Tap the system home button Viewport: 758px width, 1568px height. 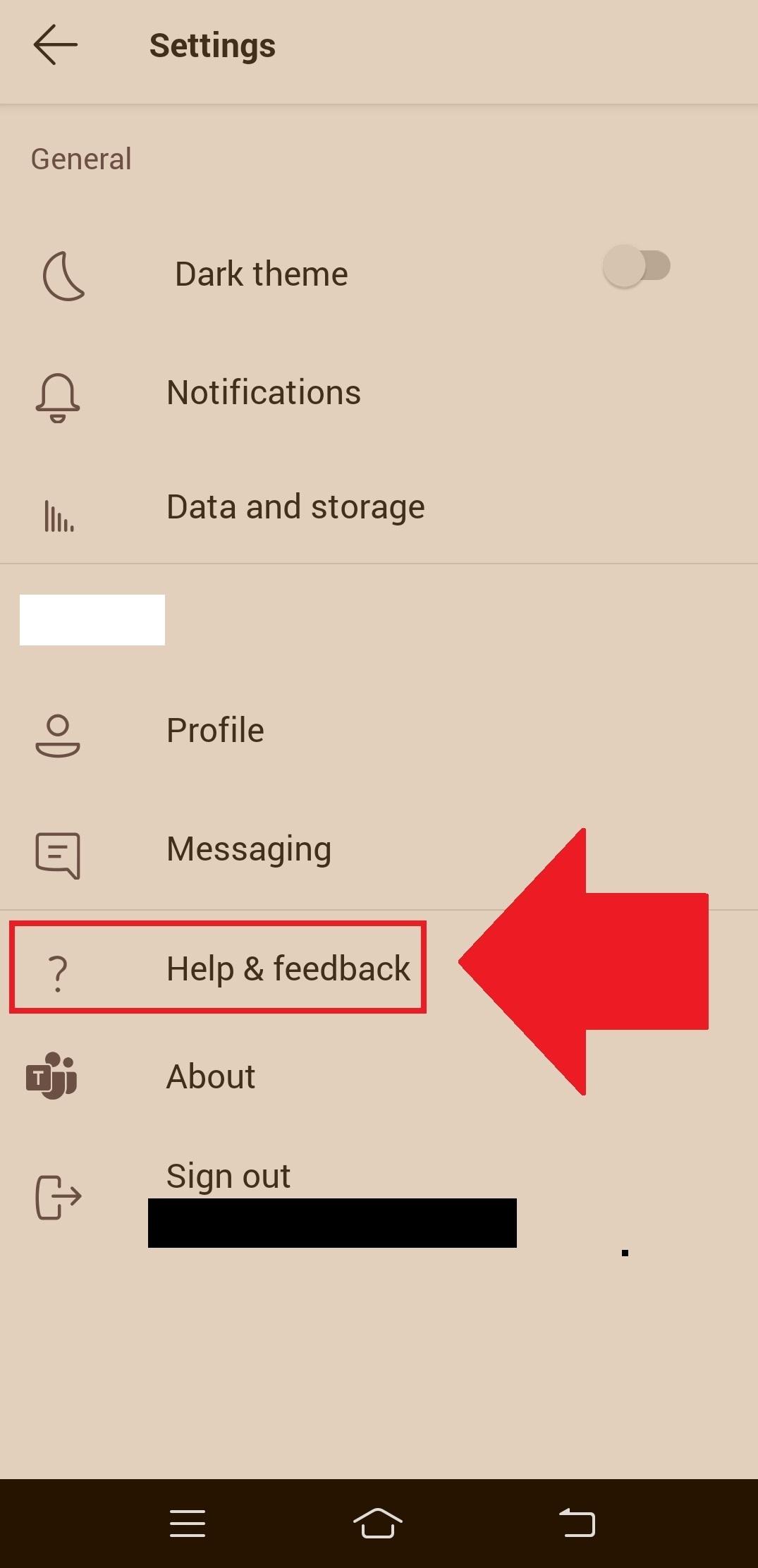pyautogui.click(x=378, y=1523)
